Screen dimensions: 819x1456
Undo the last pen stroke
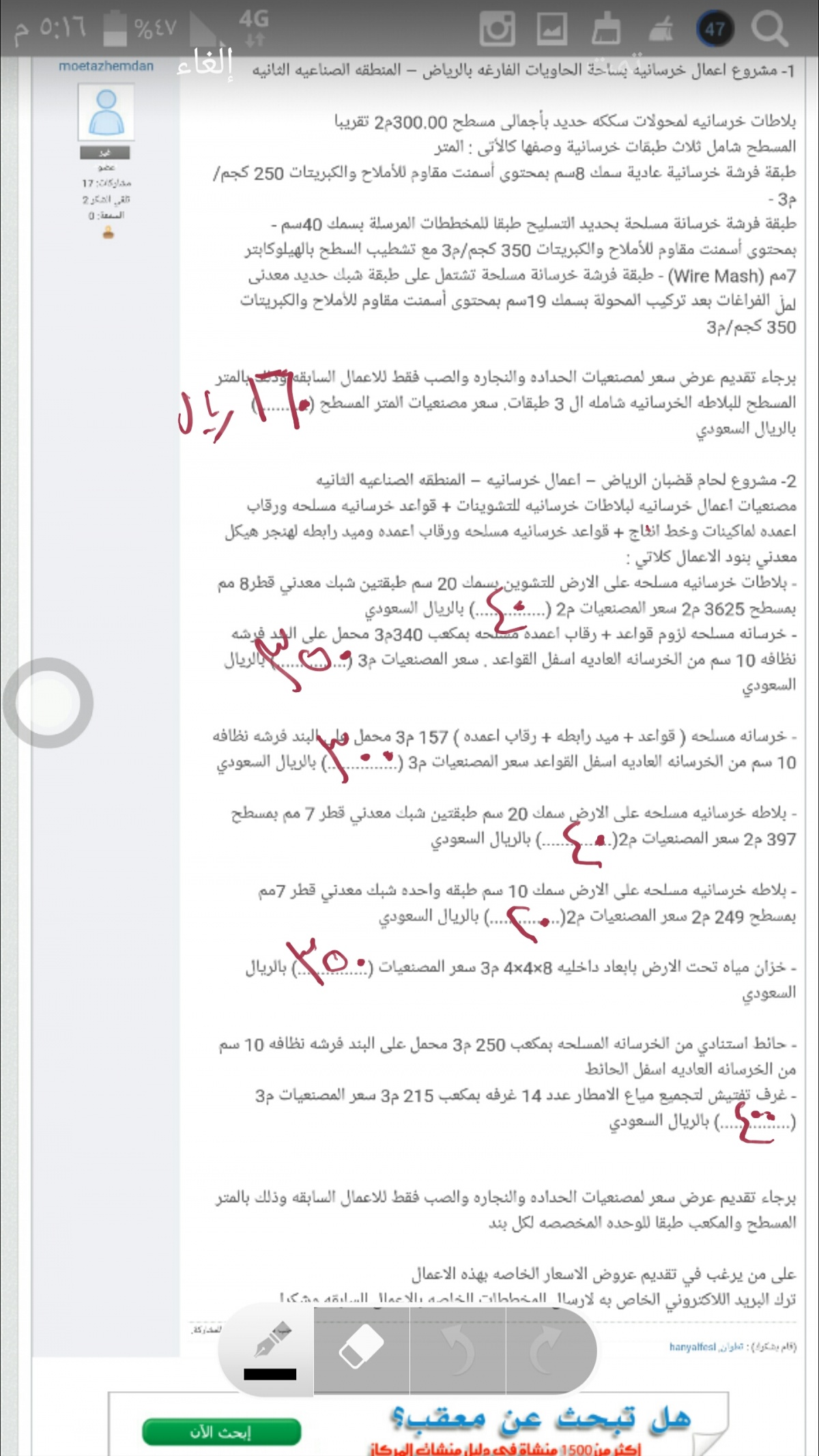click(x=458, y=1348)
